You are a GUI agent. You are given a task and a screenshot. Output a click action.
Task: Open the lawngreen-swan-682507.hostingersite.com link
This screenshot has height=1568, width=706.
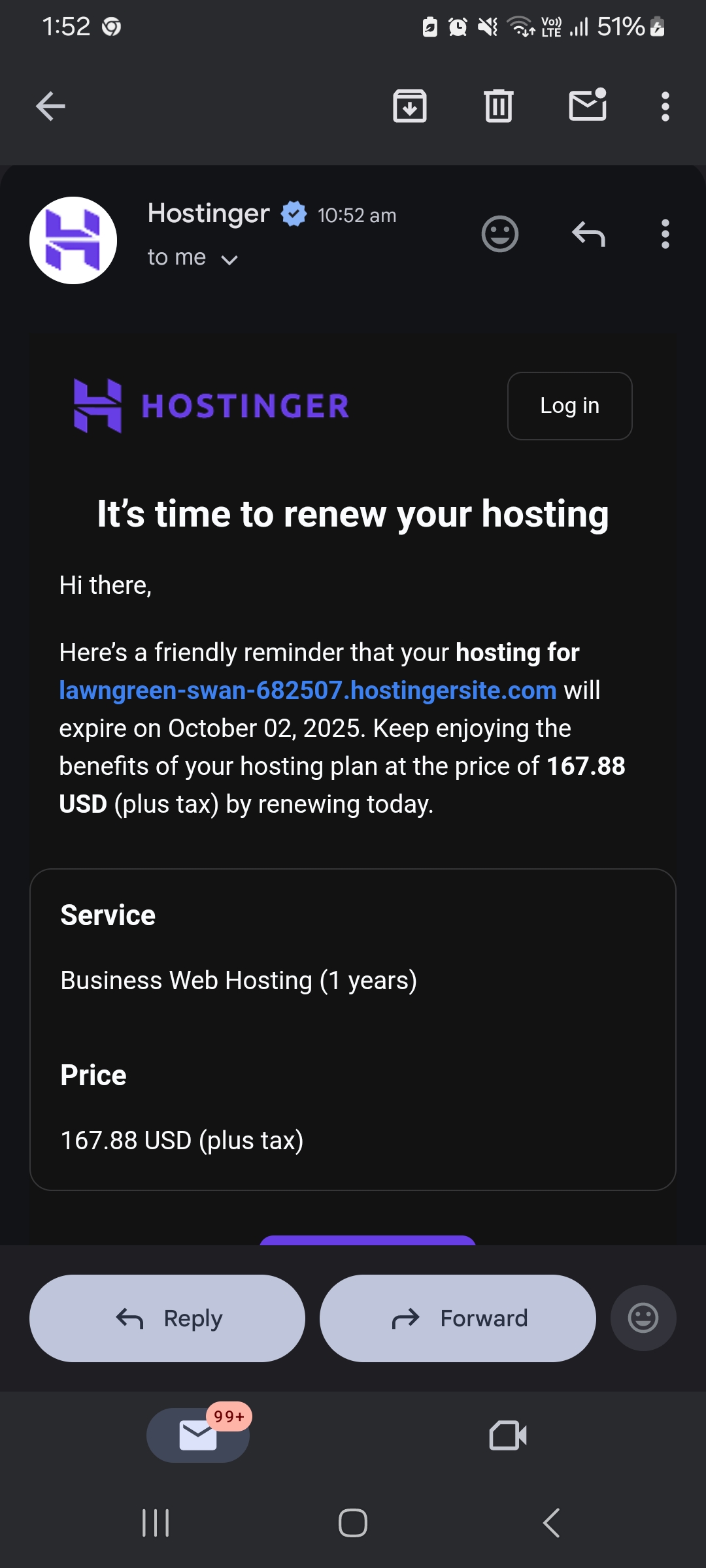pos(307,691)
